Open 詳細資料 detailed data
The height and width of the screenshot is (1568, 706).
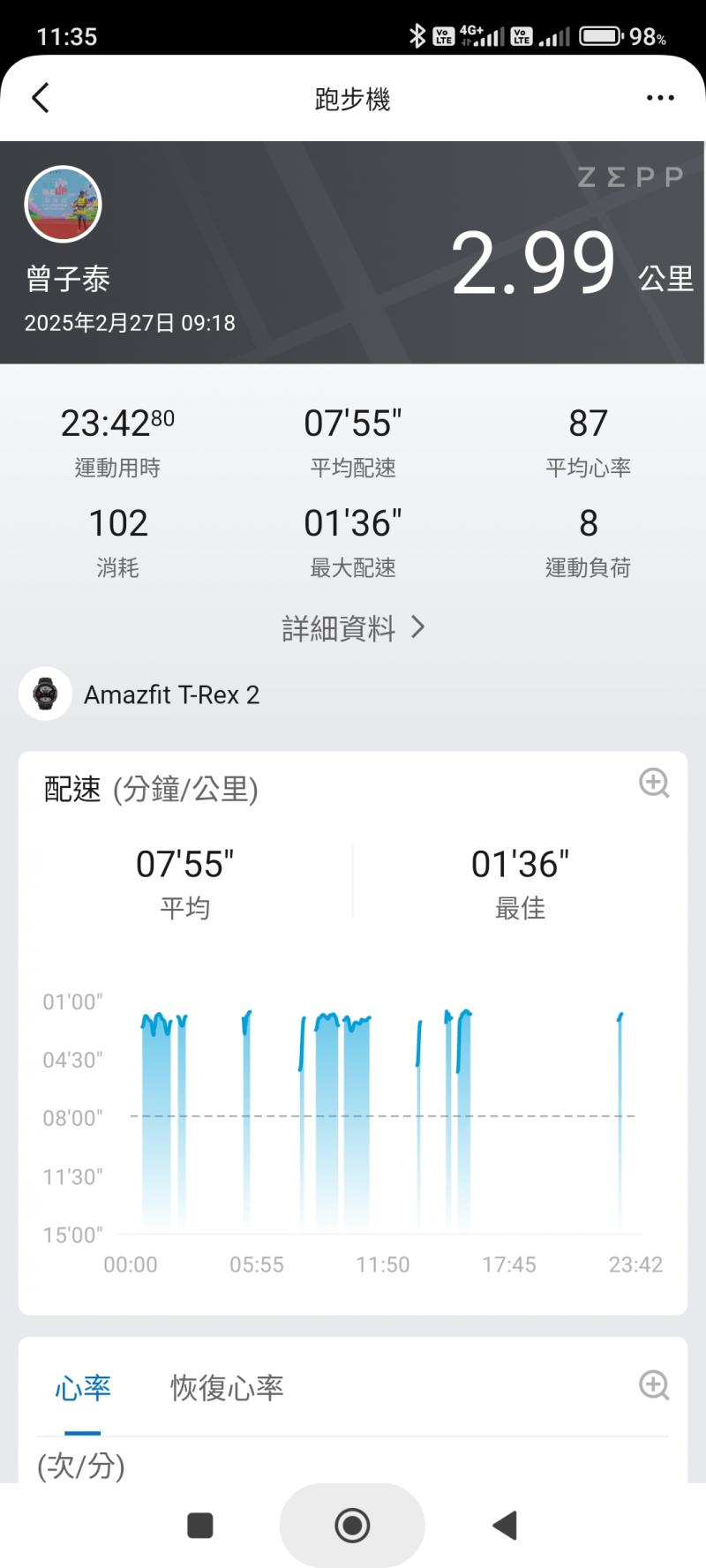353,628
